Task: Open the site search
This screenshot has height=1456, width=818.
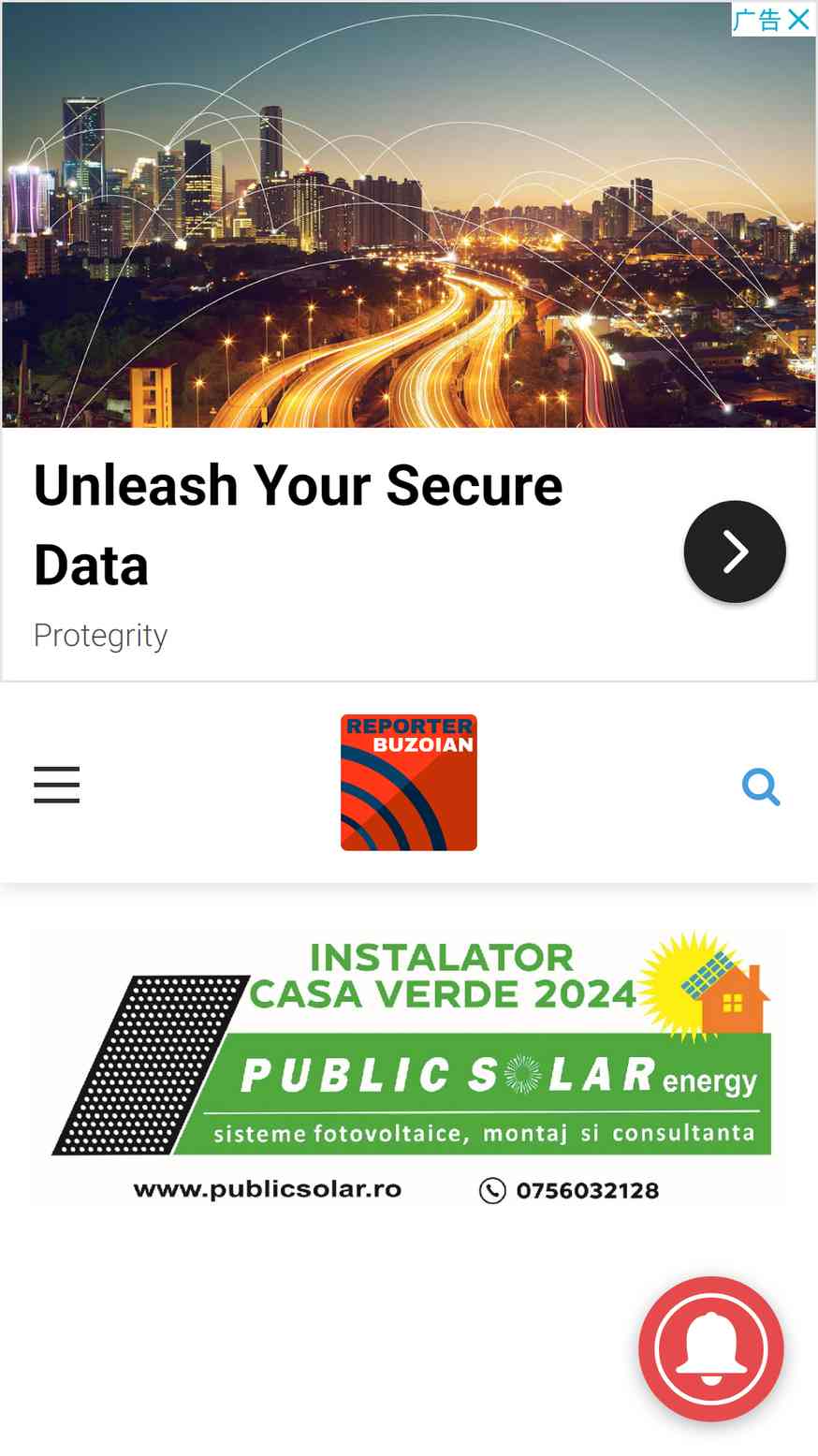Action: [761, 787]
